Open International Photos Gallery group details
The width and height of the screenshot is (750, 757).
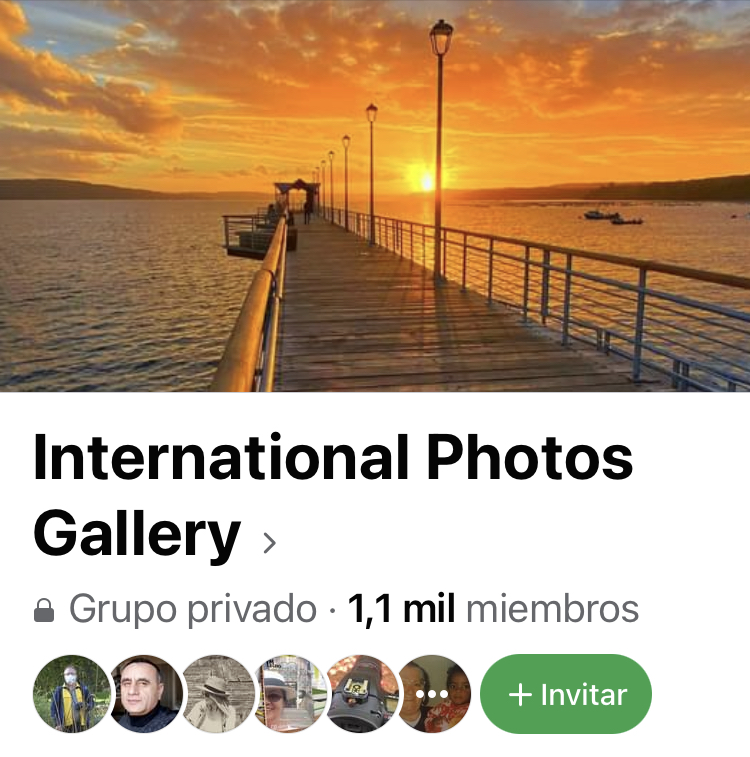(x=268, y=543)
